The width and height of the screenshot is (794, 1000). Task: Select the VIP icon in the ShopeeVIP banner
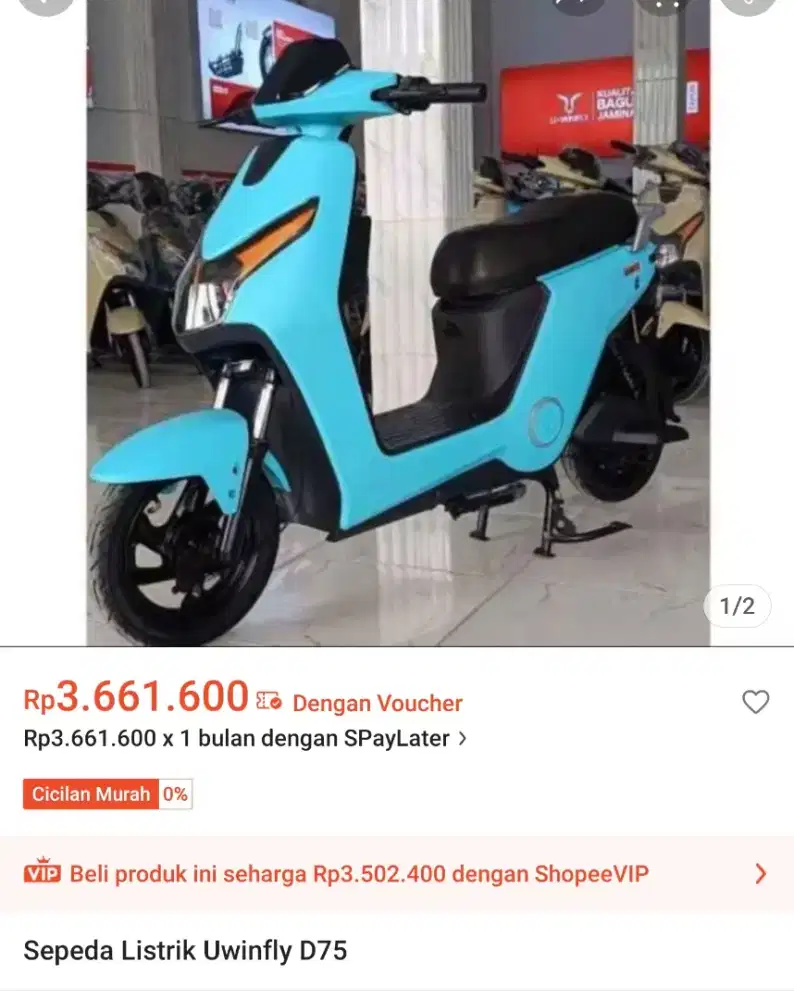pyautogui.click(x=44, y=873)
